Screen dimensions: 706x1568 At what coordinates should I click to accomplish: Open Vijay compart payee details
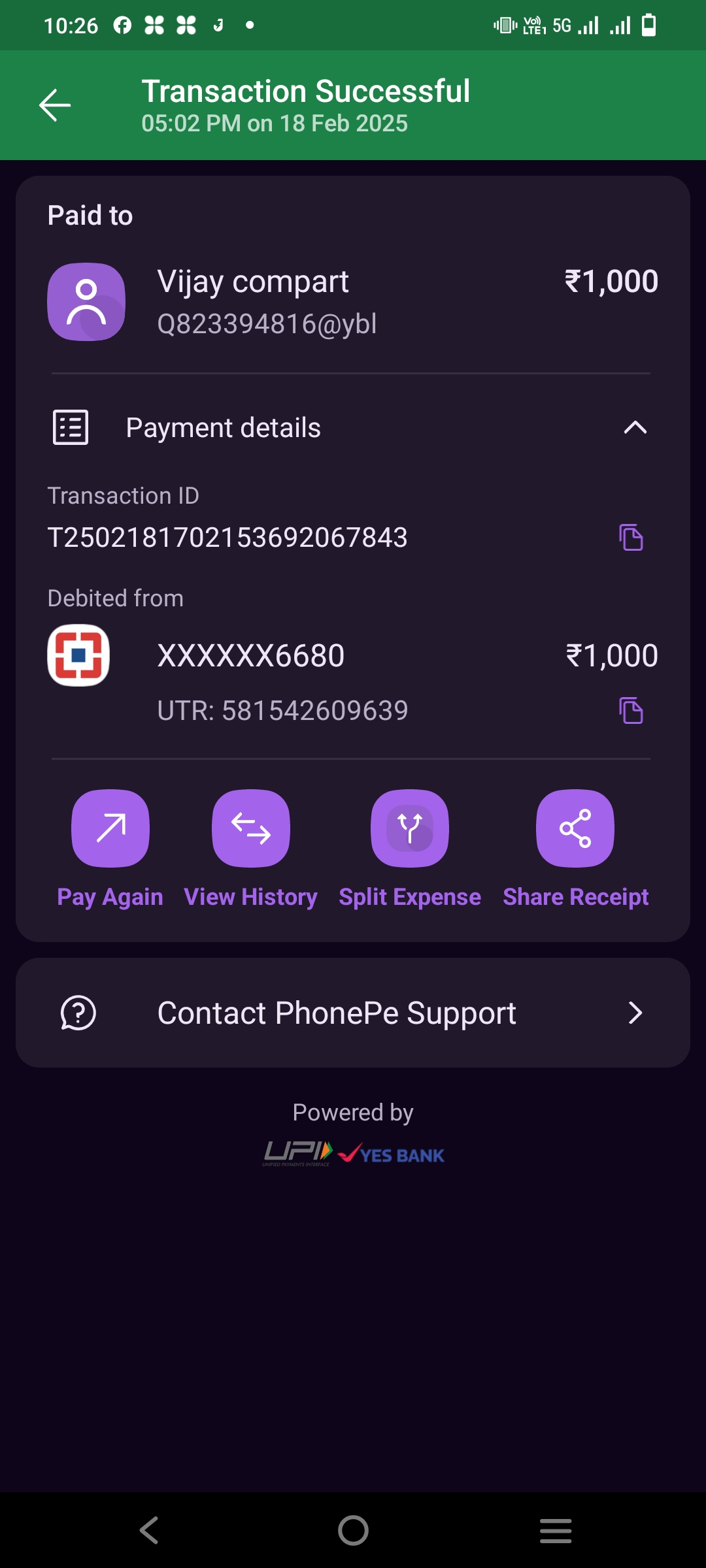(353, 302)
